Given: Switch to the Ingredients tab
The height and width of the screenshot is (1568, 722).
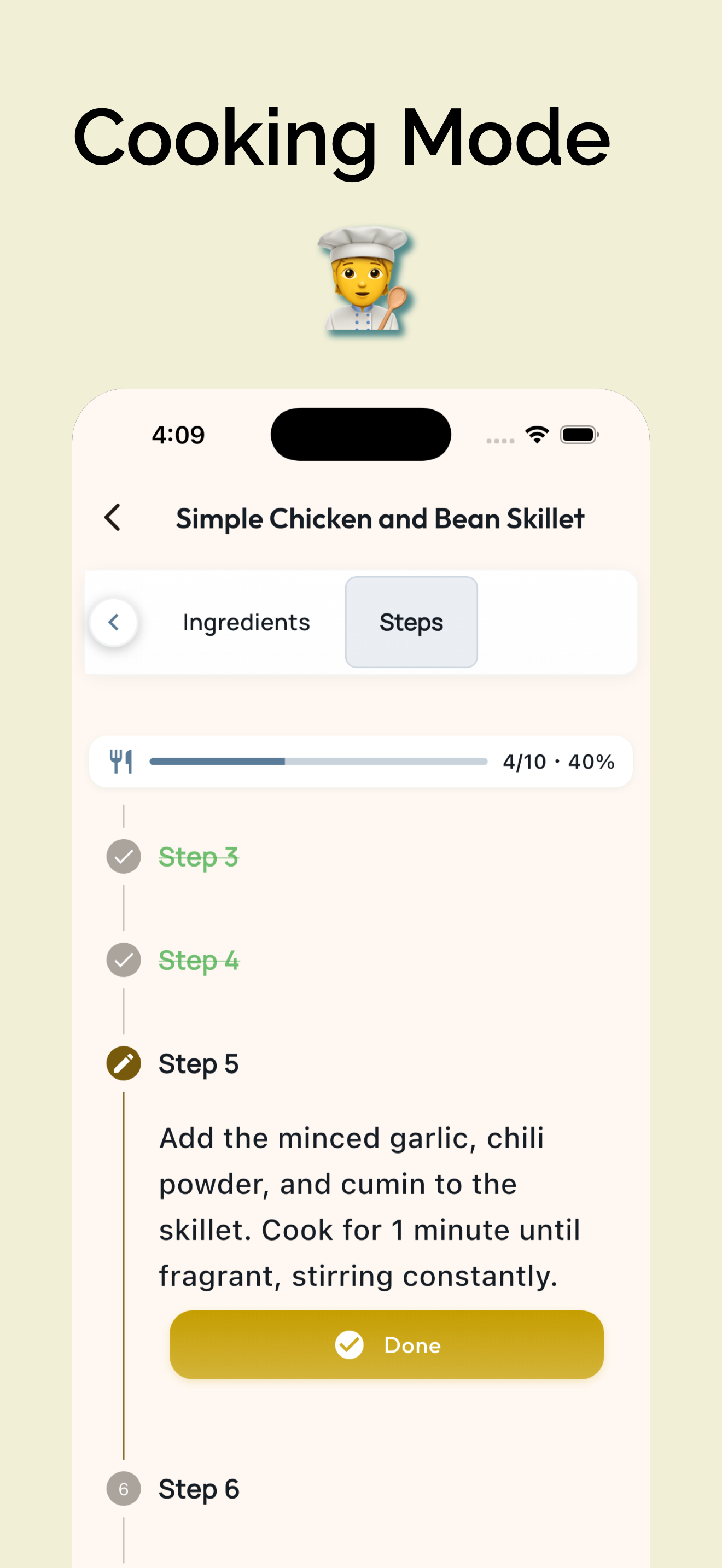Looking at the screenshot, I should (246, 622).
